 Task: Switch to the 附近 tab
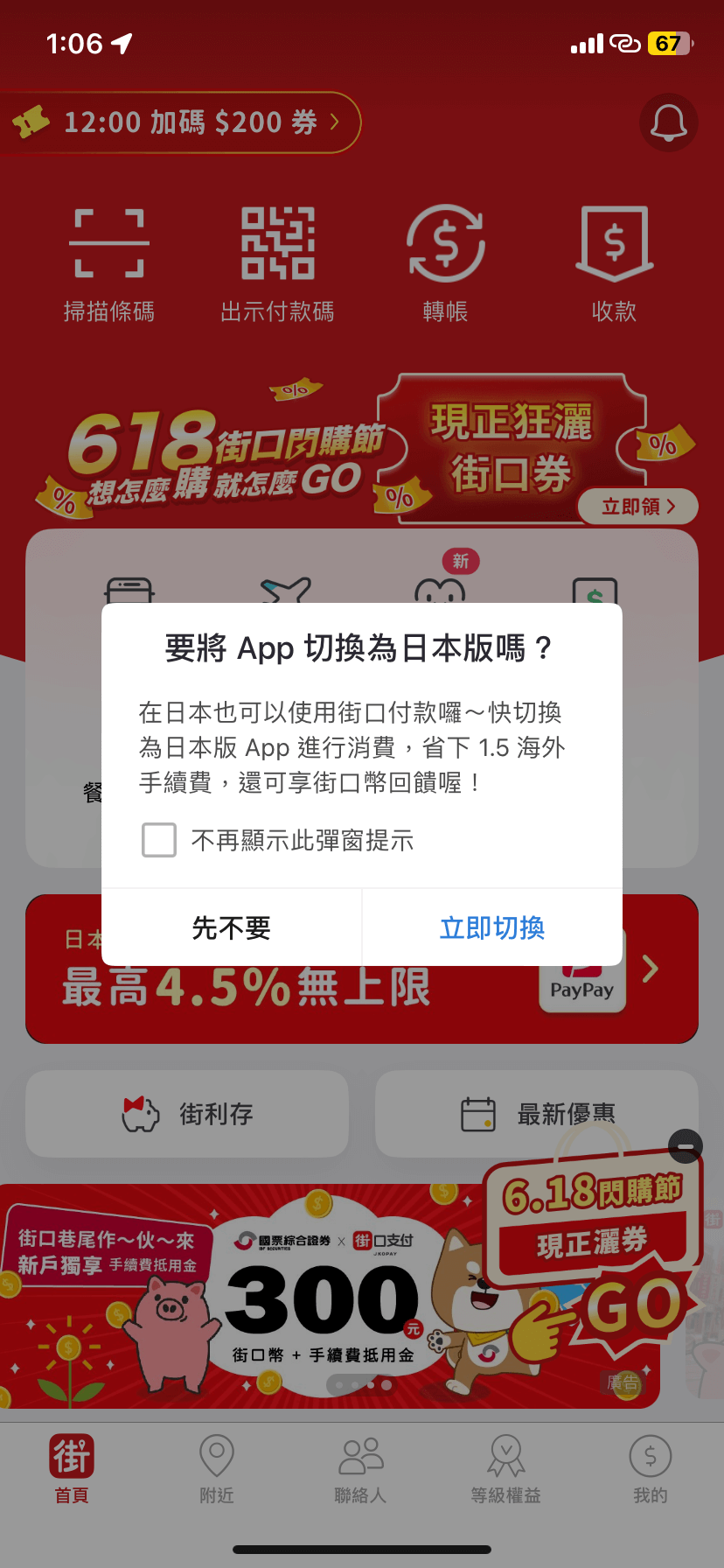[216, 1470]
